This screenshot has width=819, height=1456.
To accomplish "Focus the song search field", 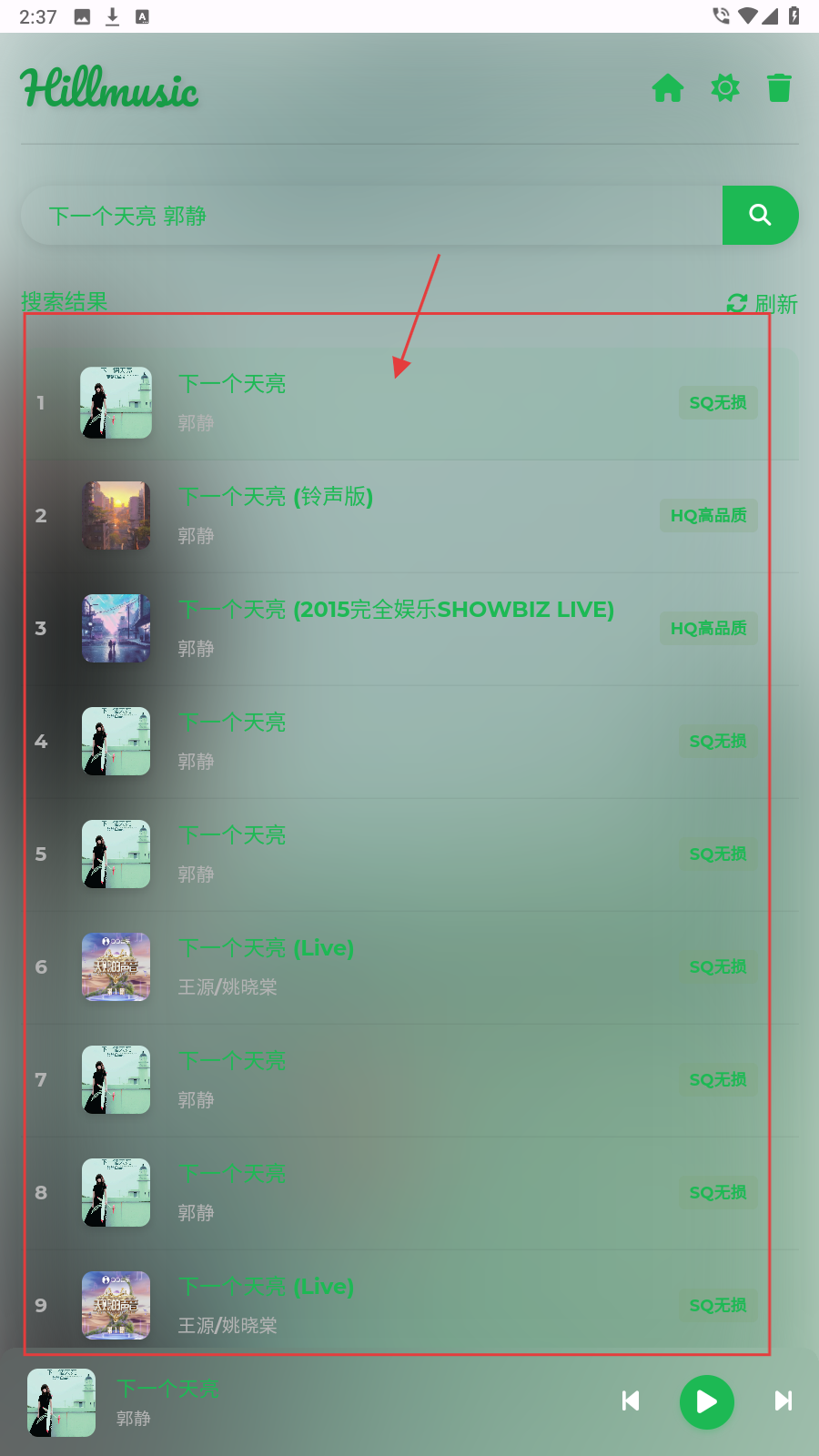I will coord(371,216).
